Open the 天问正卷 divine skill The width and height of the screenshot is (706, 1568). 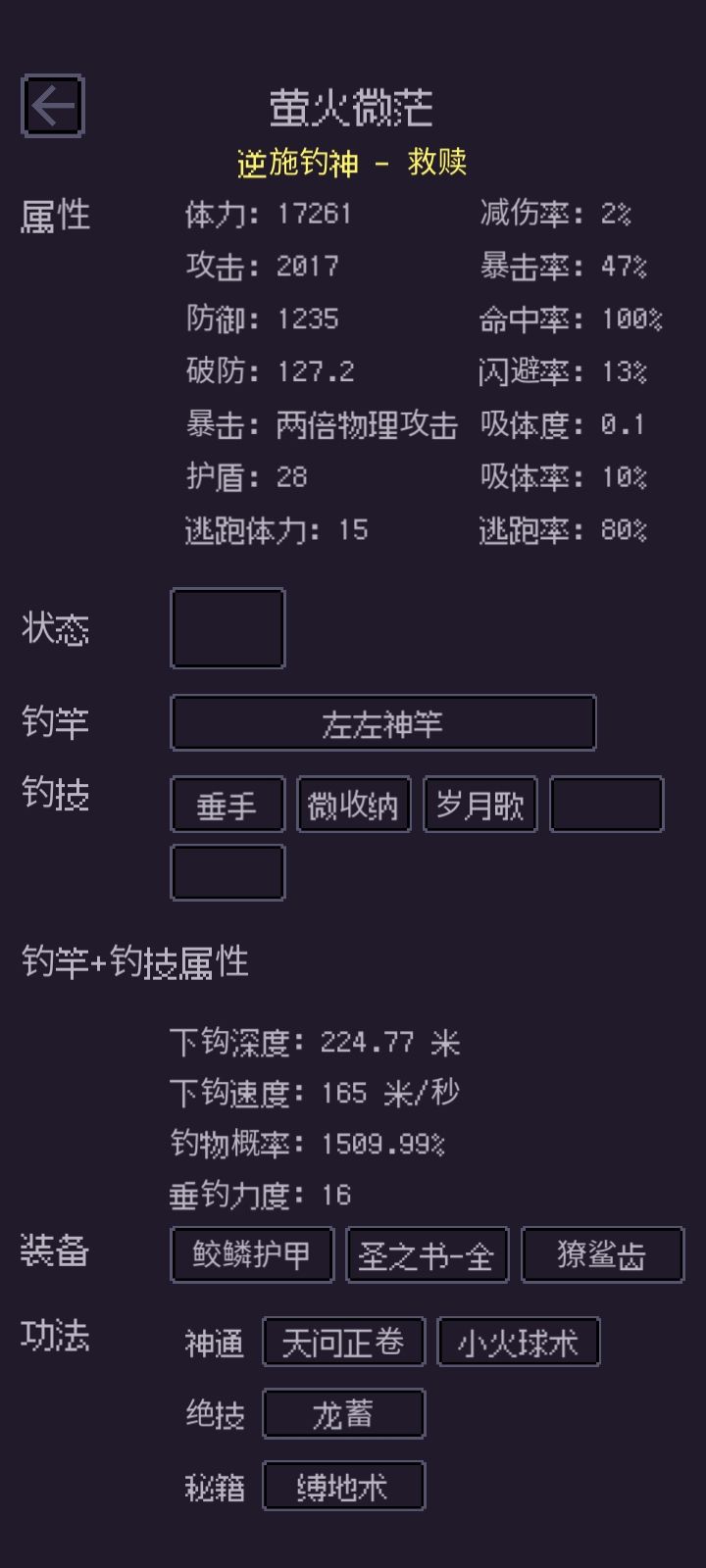(343, 1342)
